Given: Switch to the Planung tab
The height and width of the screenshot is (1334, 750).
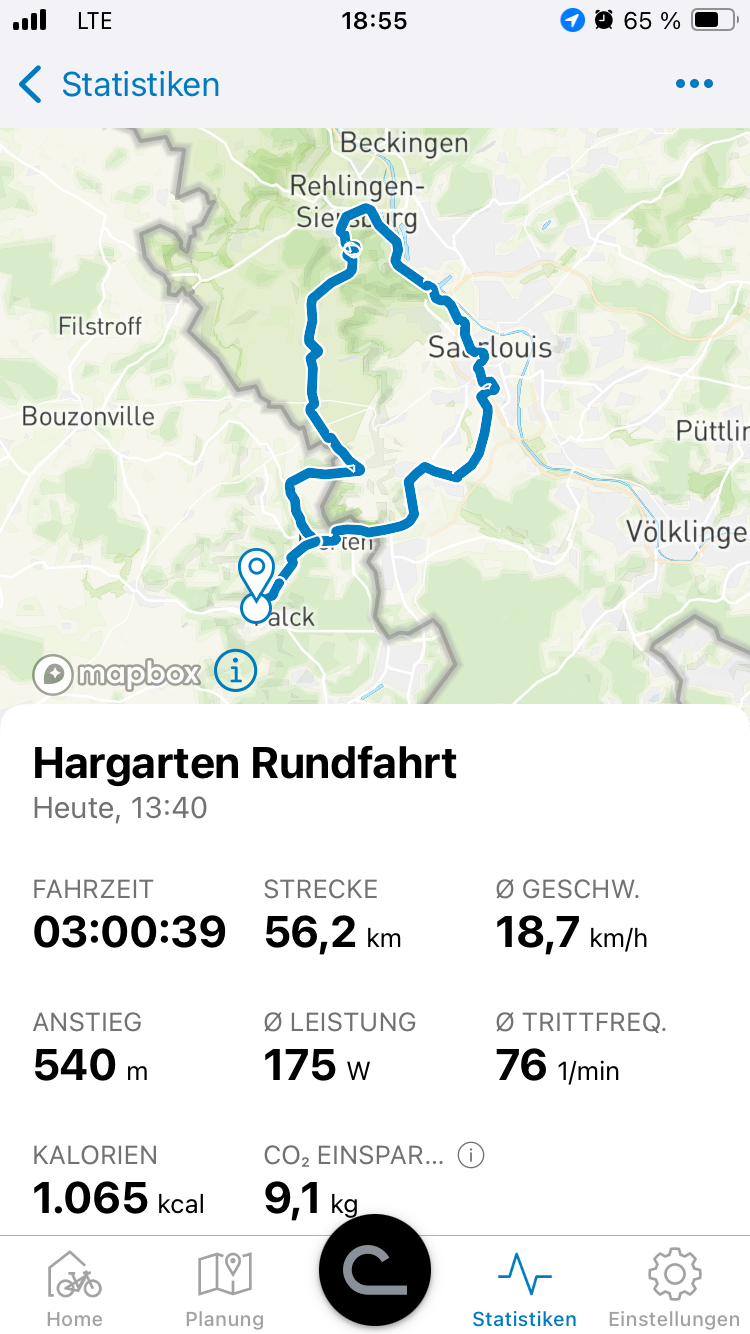Looking at the screenshot, I should (225, 1289).
